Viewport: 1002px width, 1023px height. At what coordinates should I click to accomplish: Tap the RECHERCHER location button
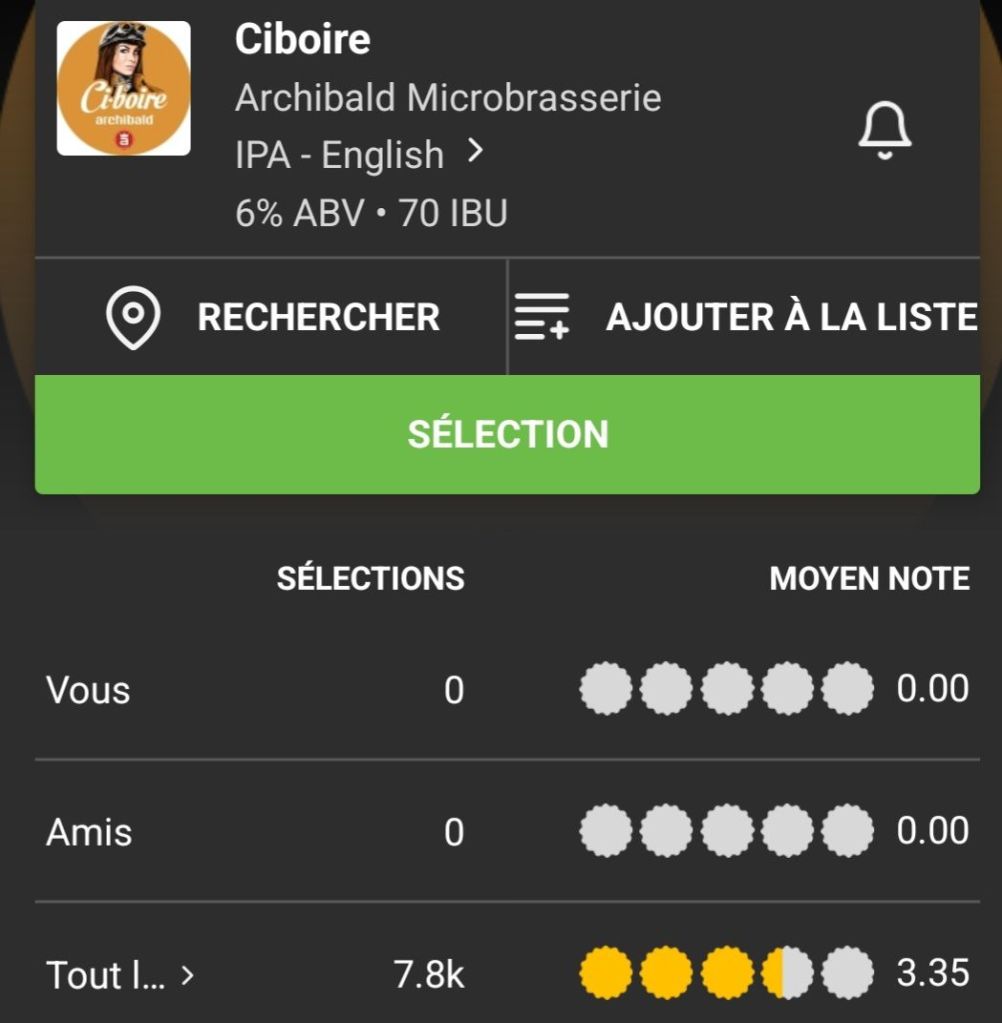pyautogui.click(x=272, y=317)
